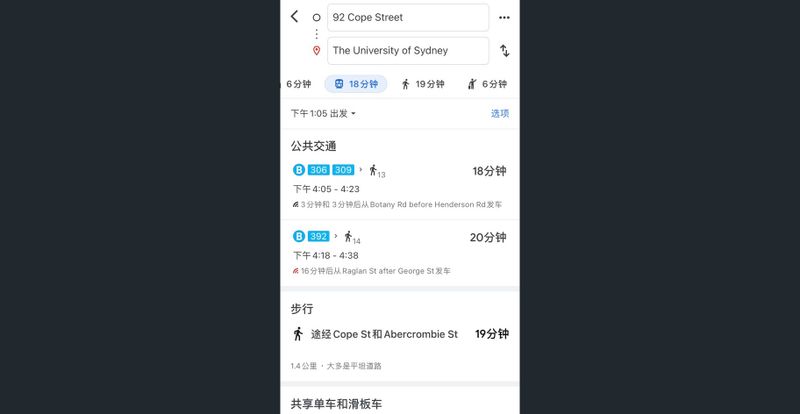Choose the 306/309 bus route taking 18分钟
Viewport: 800px width, 414px height.
[400, 186]
